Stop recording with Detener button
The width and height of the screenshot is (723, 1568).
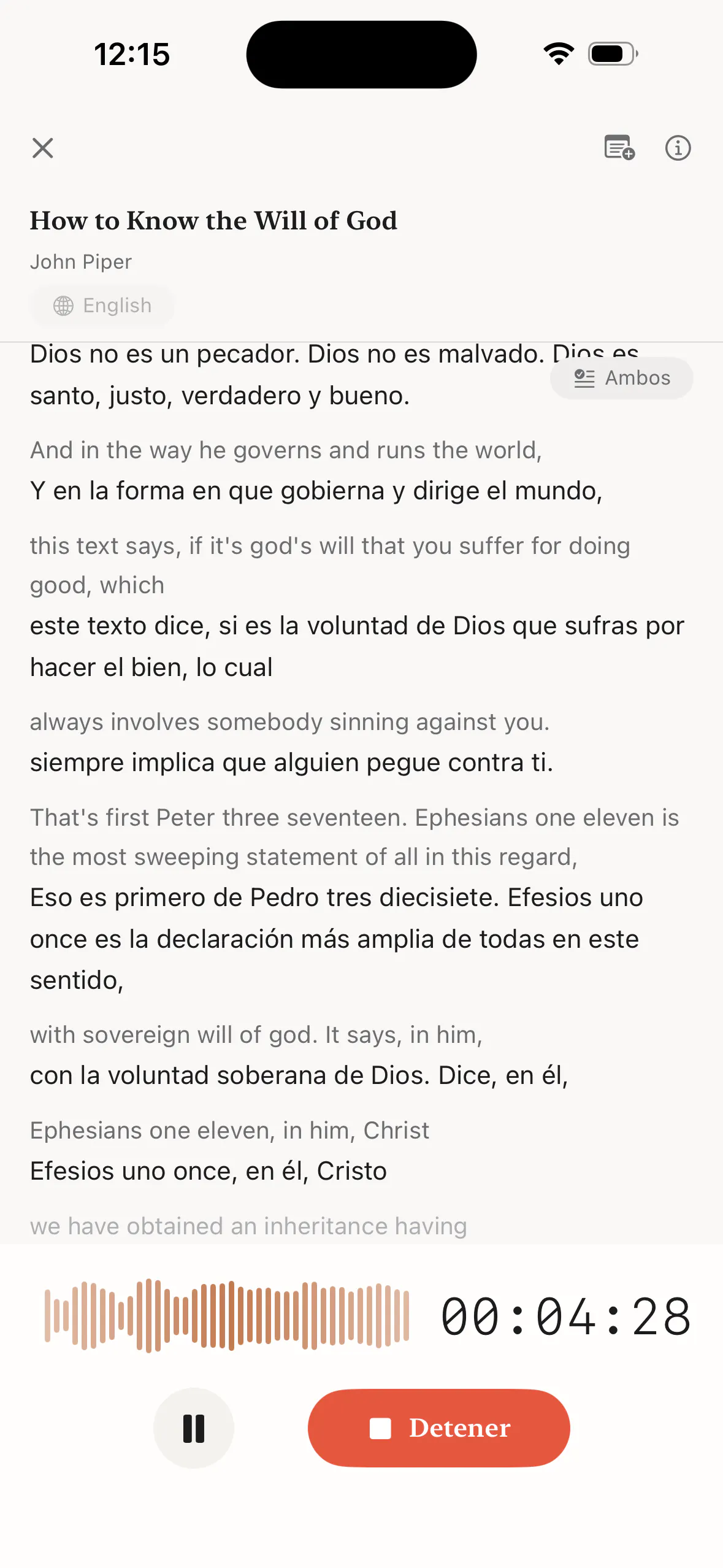pyautogui.click(x=439, y=1428)
